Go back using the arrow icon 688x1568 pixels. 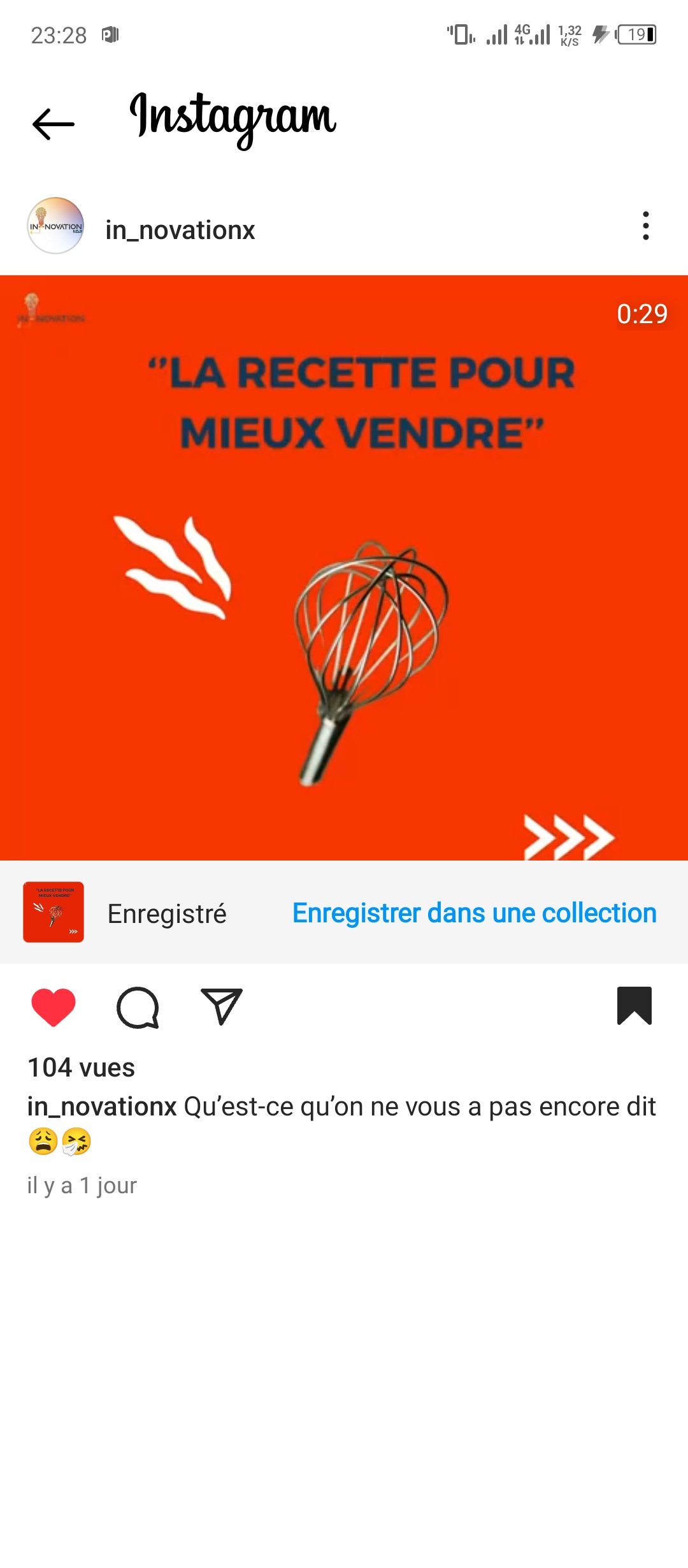[54, 124]
